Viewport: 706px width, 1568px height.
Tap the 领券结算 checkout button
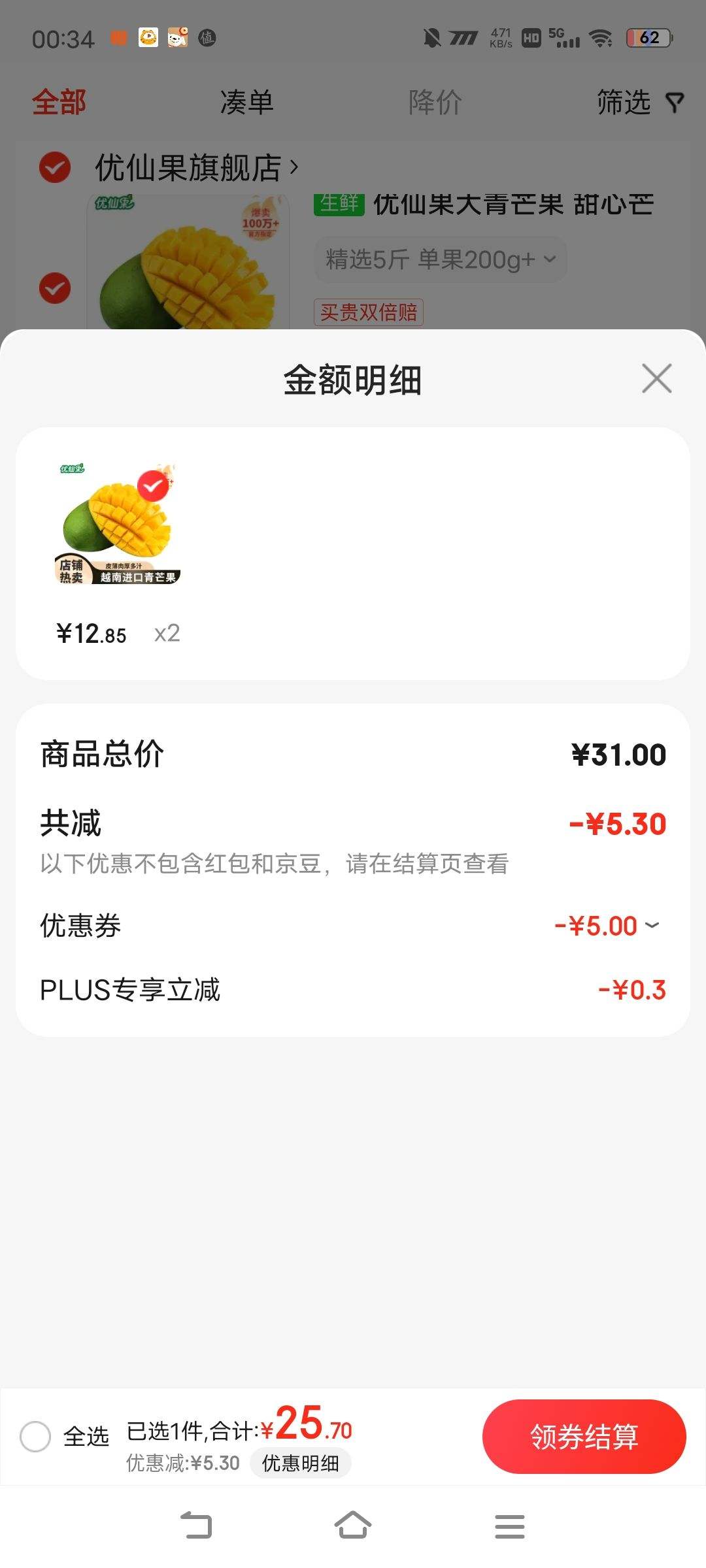click(x=584, y=1436)
